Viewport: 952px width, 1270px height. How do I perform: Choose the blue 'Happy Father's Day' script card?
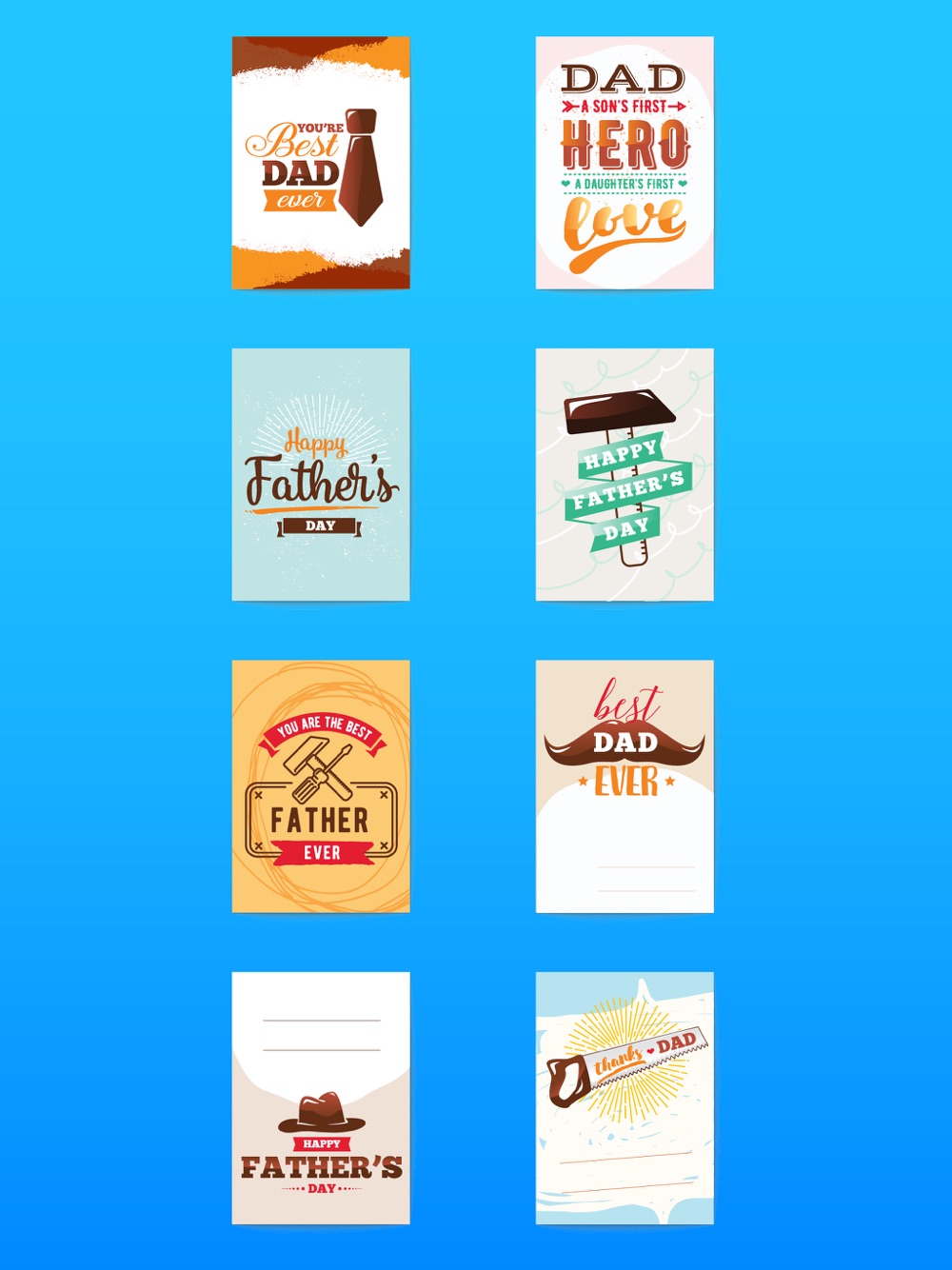click(x=321, y=474)
